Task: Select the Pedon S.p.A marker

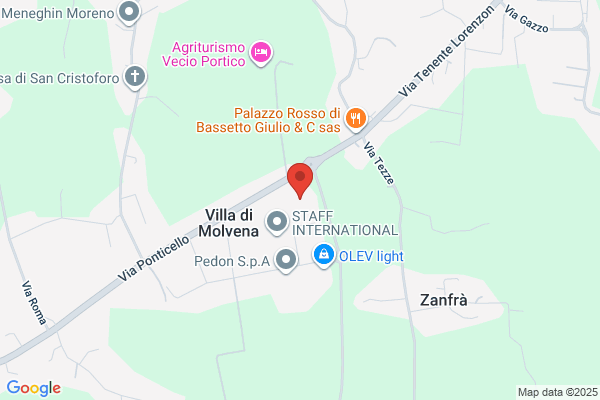Action: 286,261
